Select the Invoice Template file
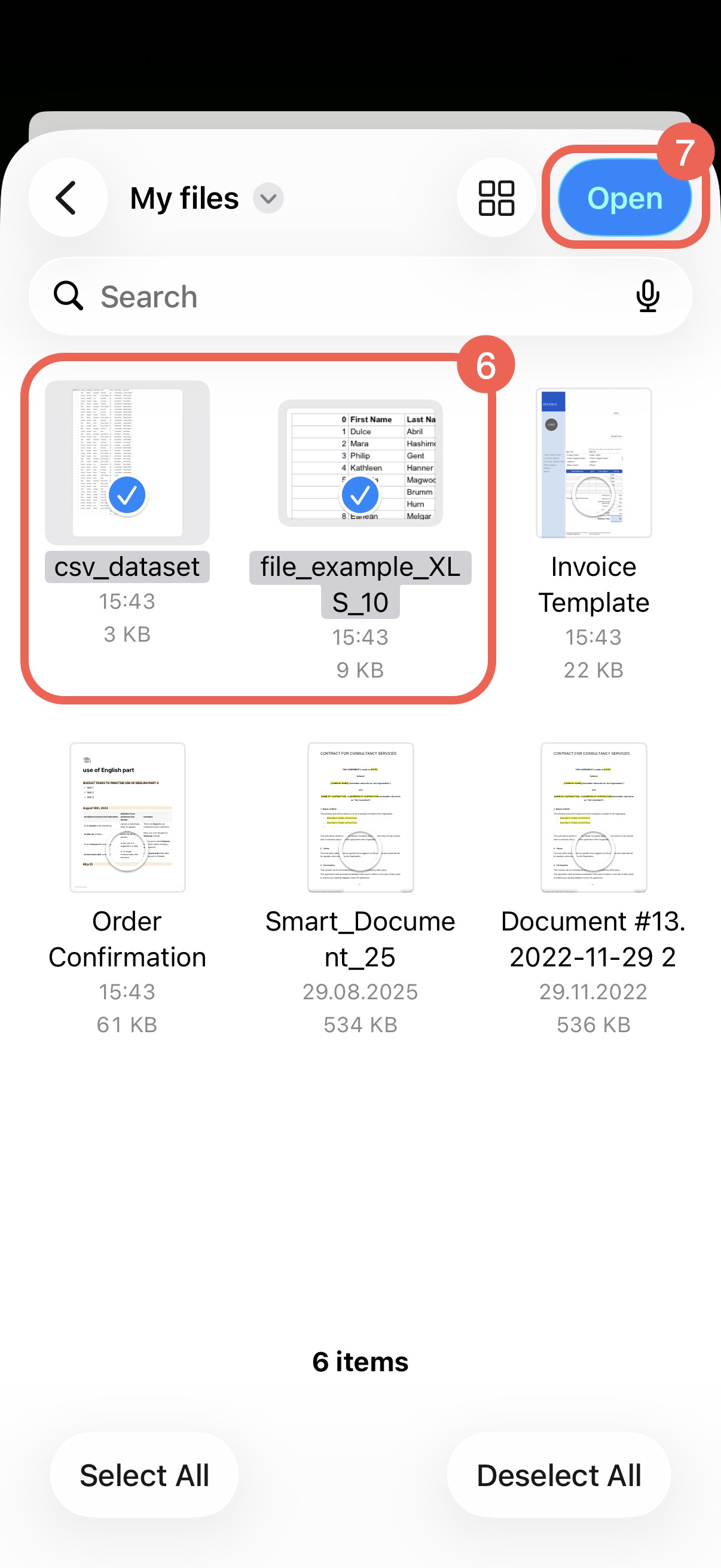The image size is (721, 1568). pyautogui.click(x=593, y=464)
